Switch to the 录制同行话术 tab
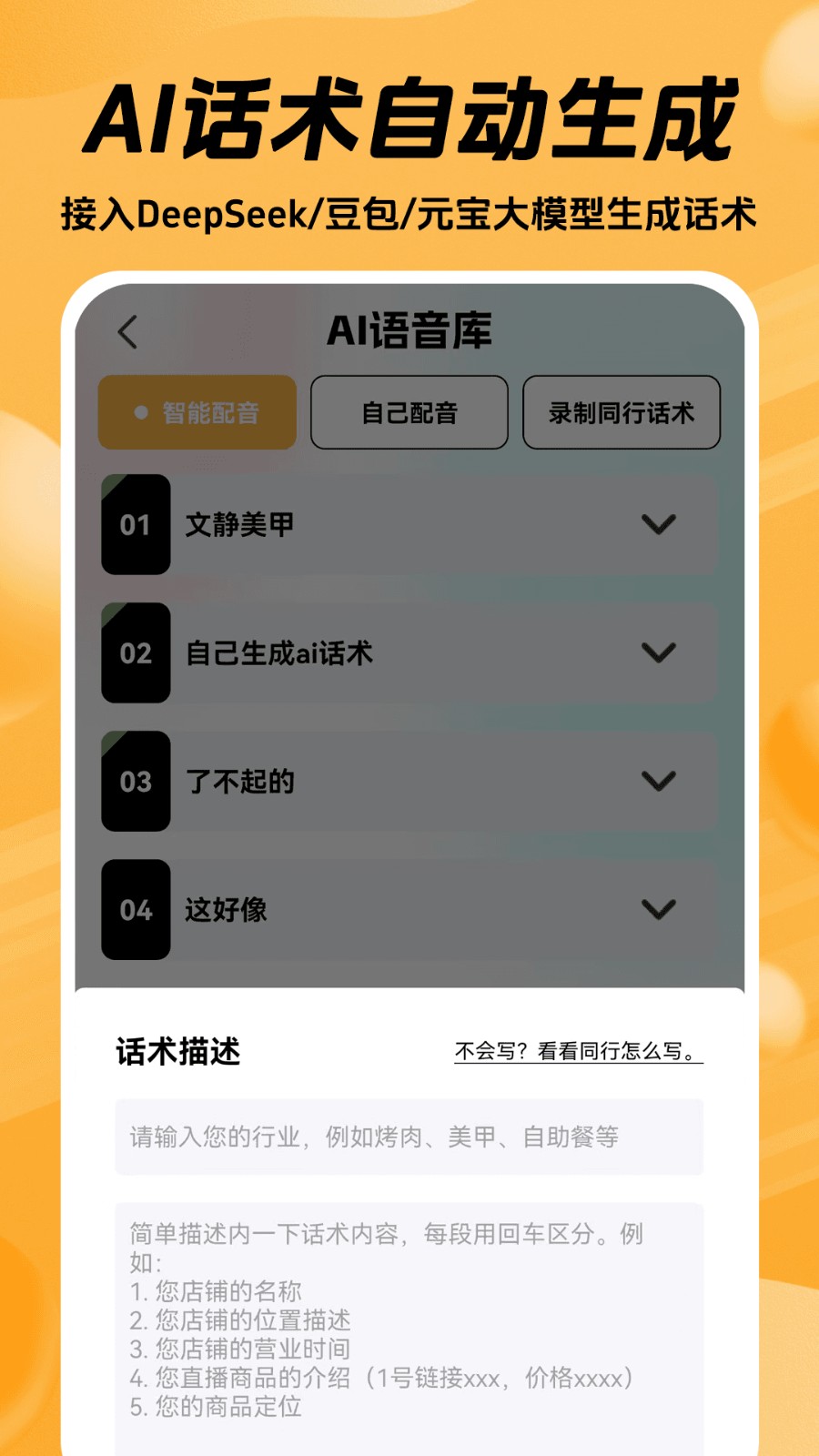The width and height of the screenshot is (819, 1456). click(622, 412)
